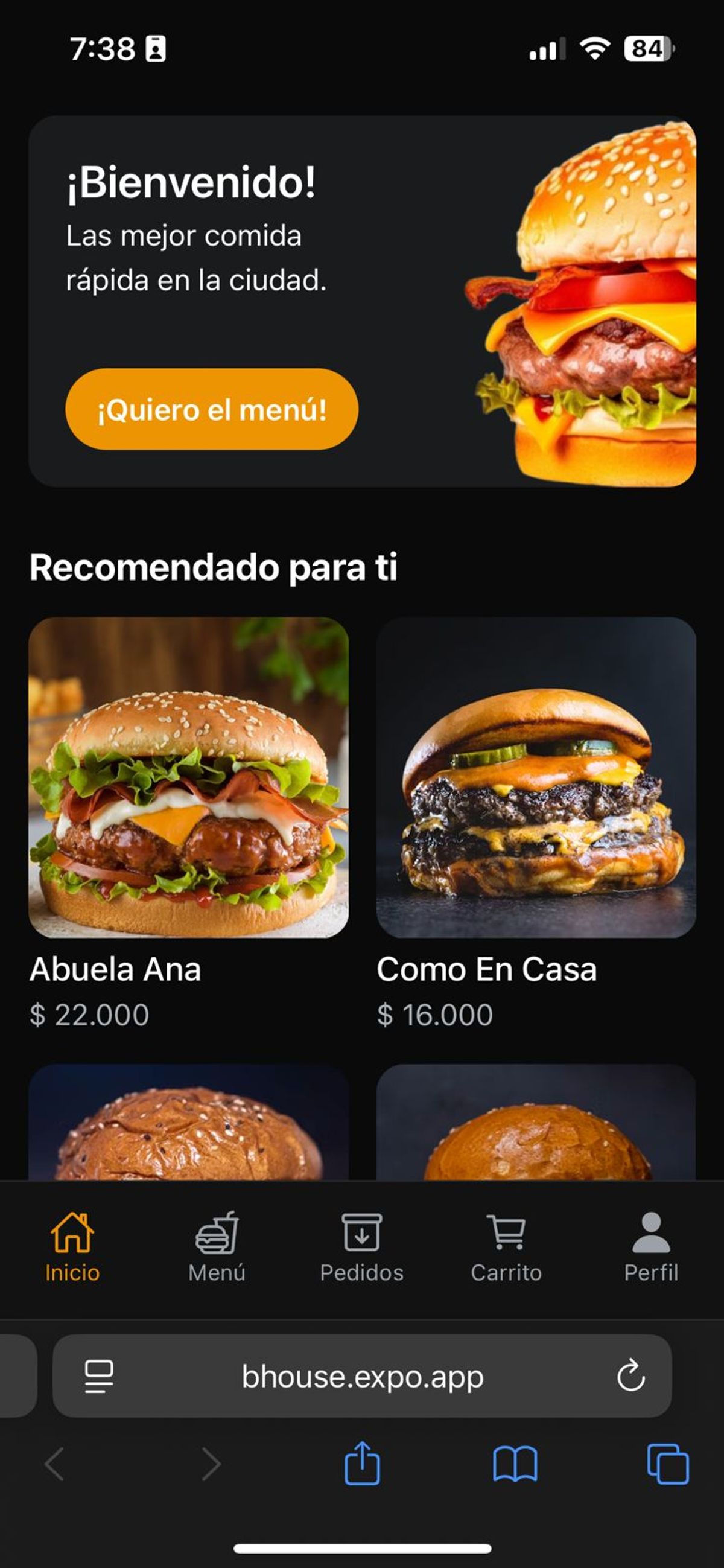Viewport: 724px width, 1568px height.
Task: Select the Inicio home icon
Action: (x=72, y=1231)
